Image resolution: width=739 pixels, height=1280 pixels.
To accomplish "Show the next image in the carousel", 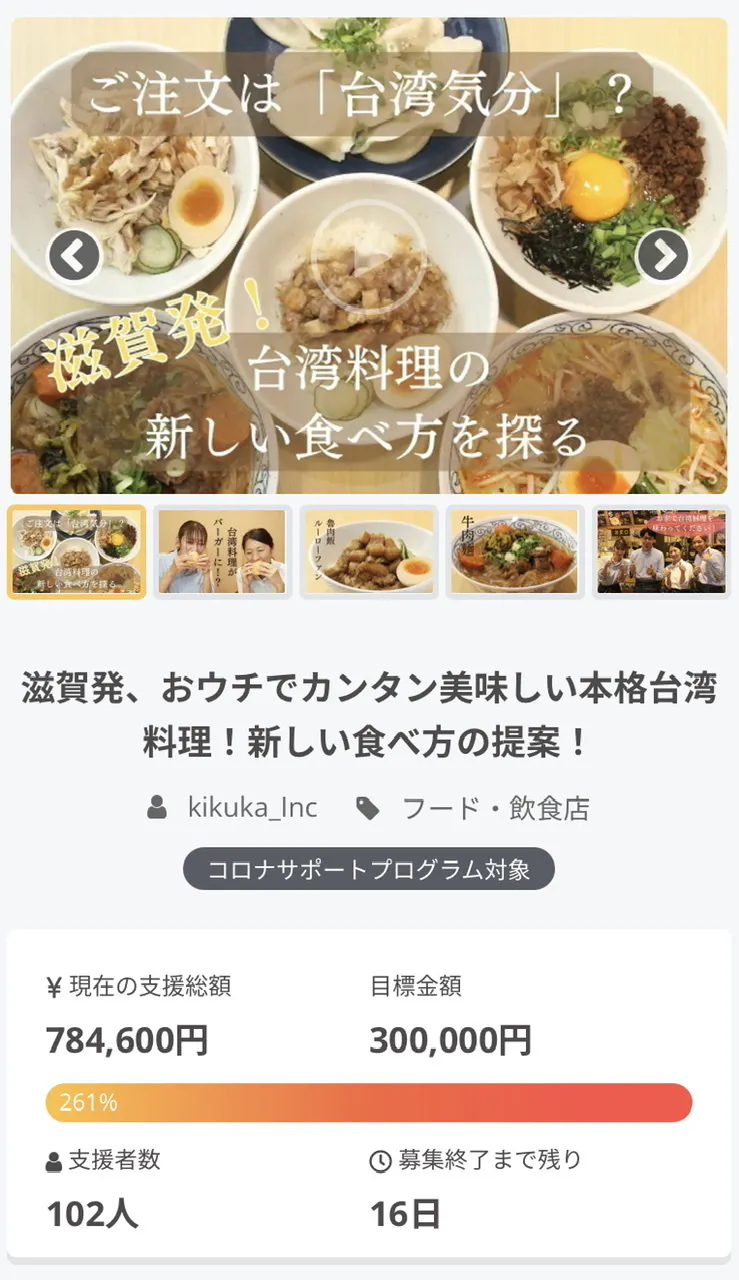I will coord(662,256).
